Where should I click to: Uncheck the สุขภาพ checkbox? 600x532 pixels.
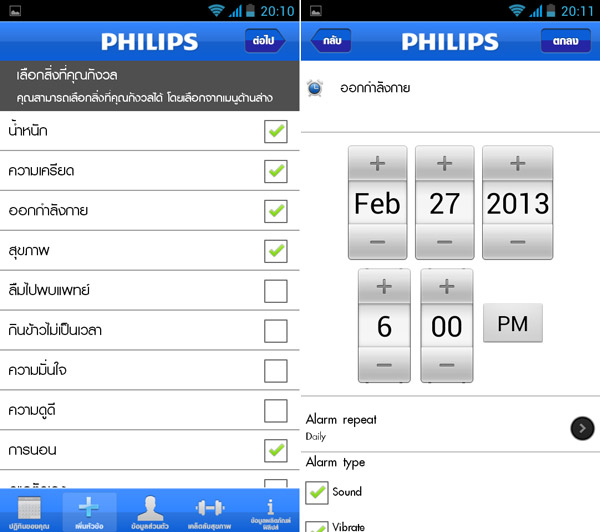click(x=275, y=250)
